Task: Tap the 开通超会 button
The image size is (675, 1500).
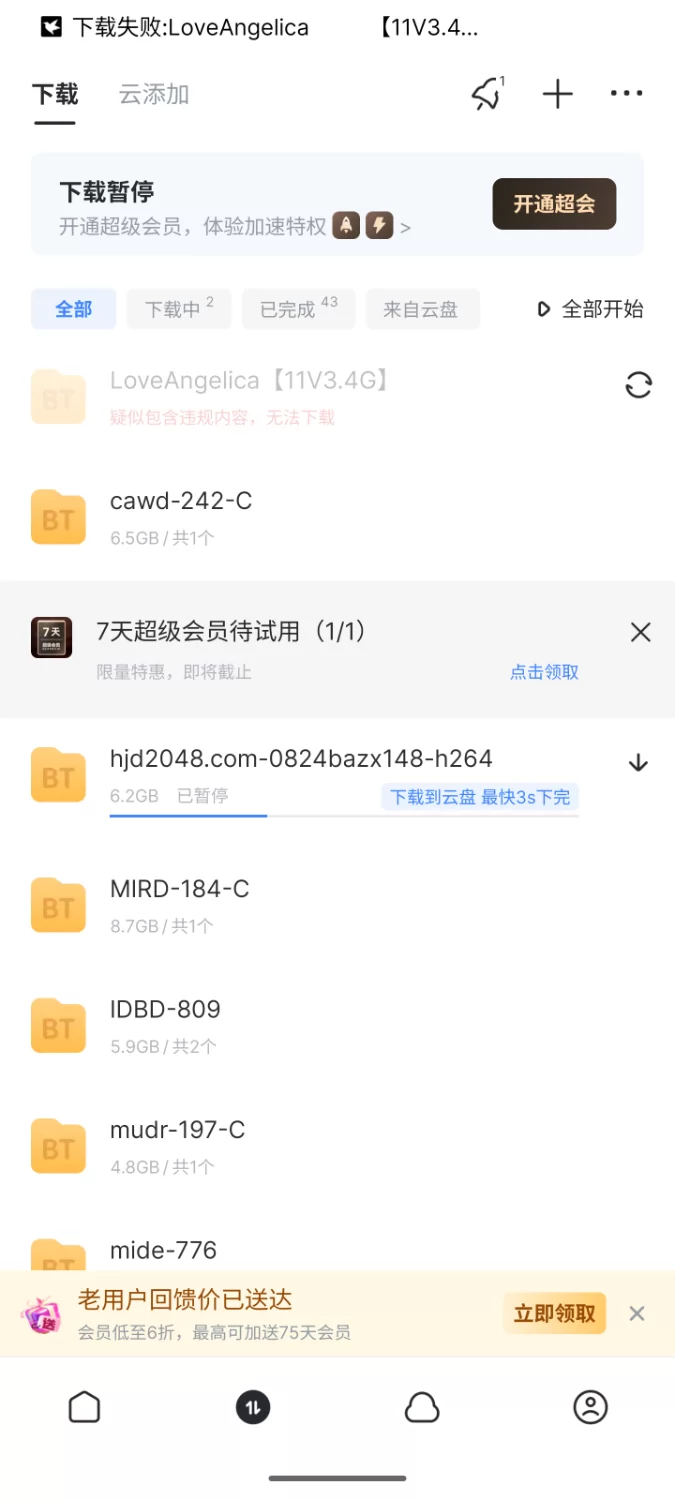Action: point(554,204)
